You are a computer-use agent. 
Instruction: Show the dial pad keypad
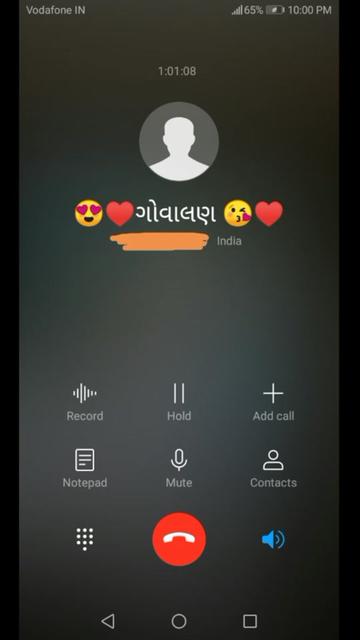pos(85,539)
